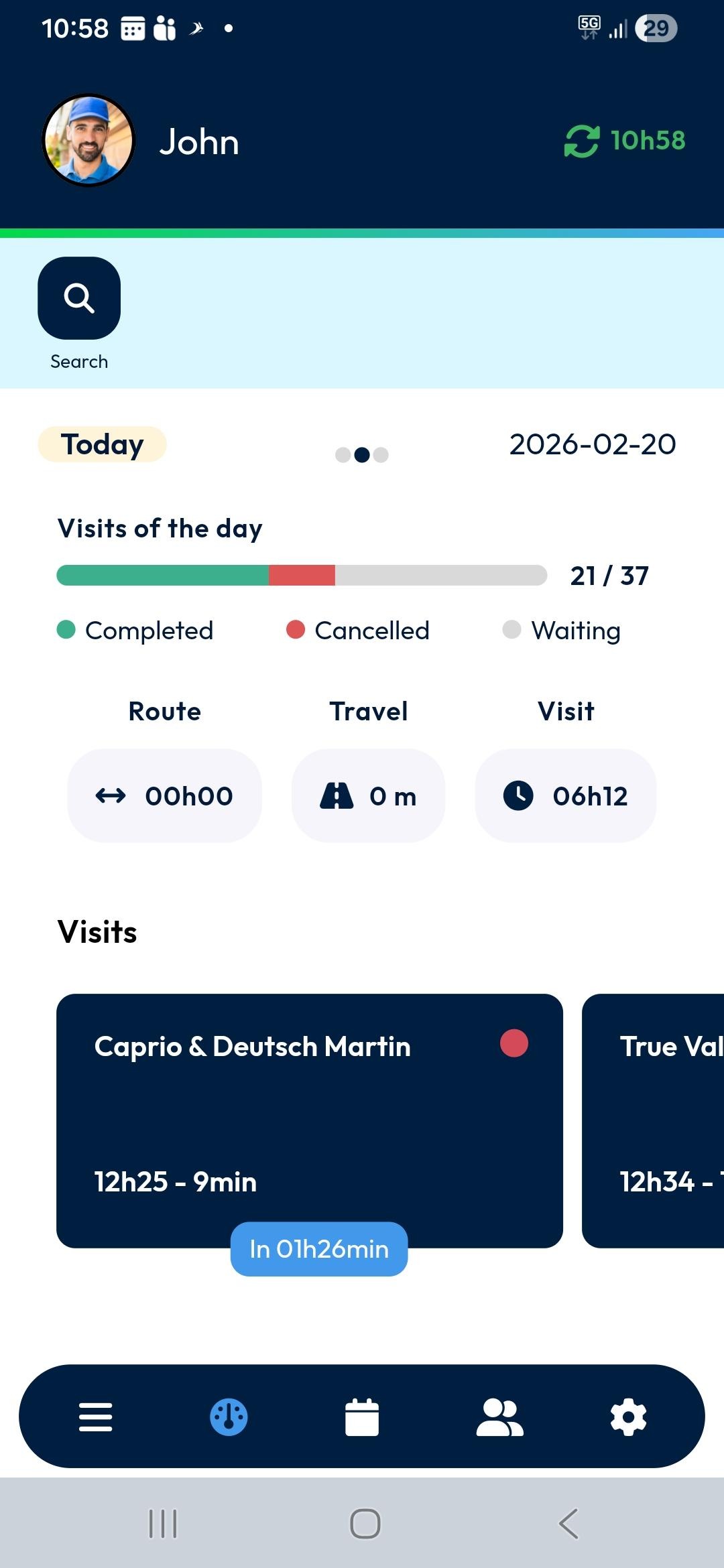Tap the day page indicator dots
The image size is (724, 1568).
[362, 455]
